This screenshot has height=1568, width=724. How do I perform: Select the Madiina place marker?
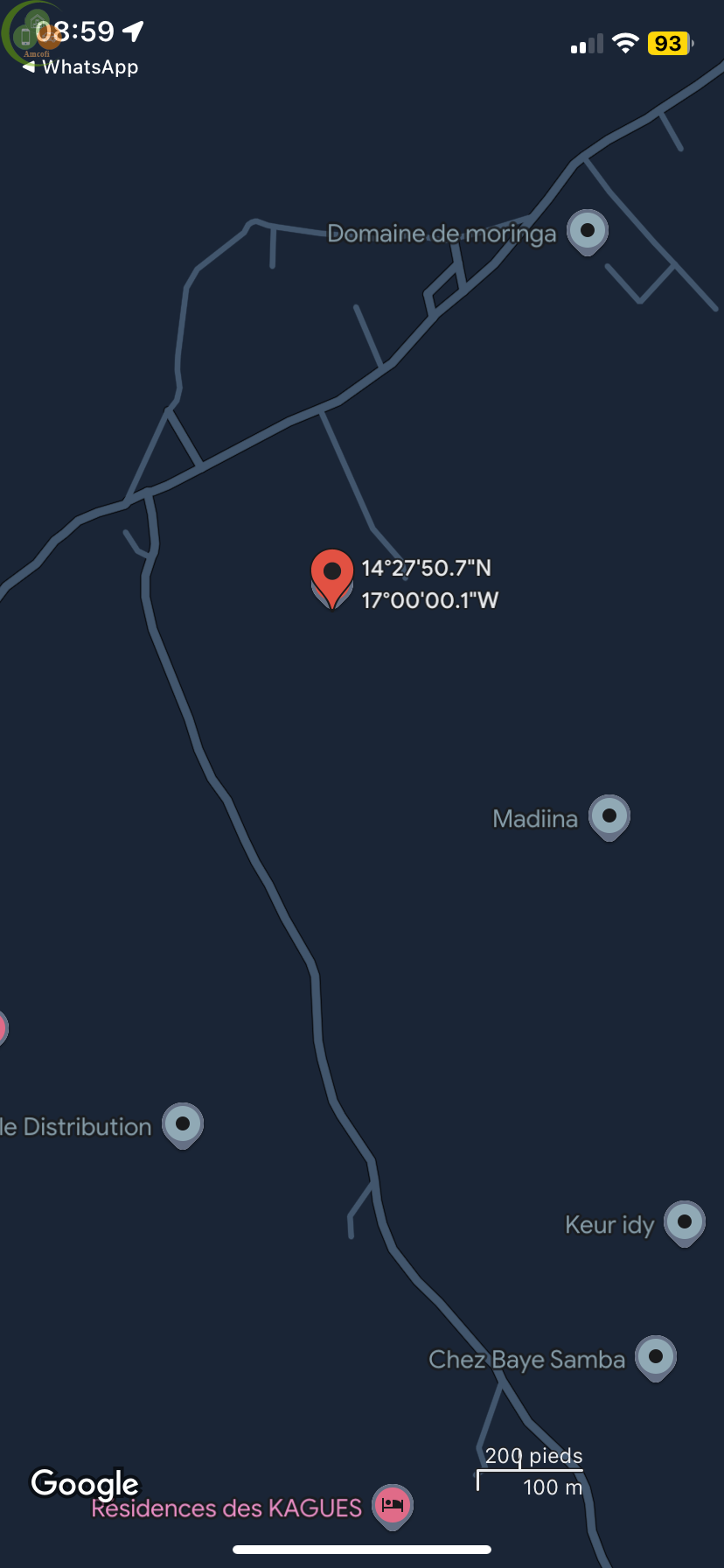(609, 816)
